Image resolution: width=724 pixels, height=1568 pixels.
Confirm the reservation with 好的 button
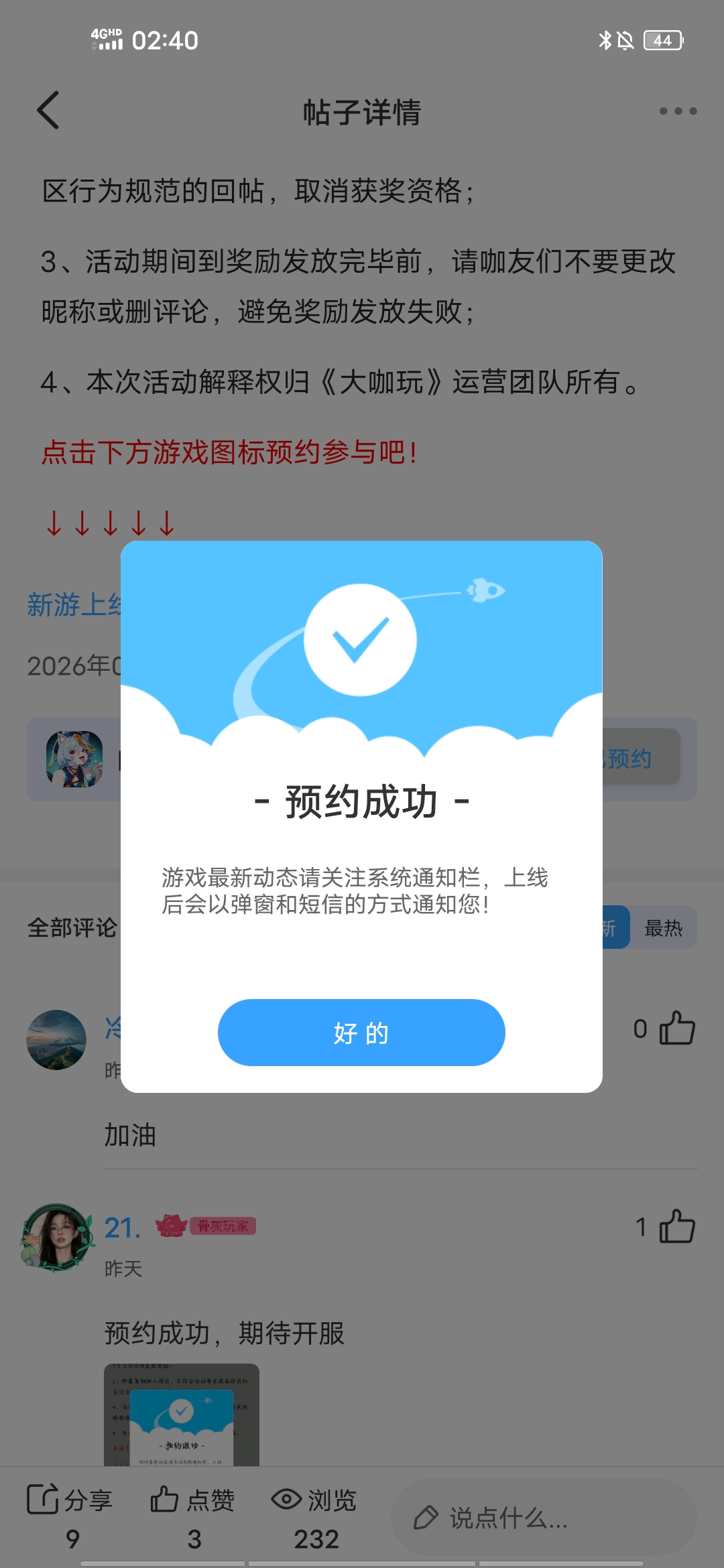361,1033
